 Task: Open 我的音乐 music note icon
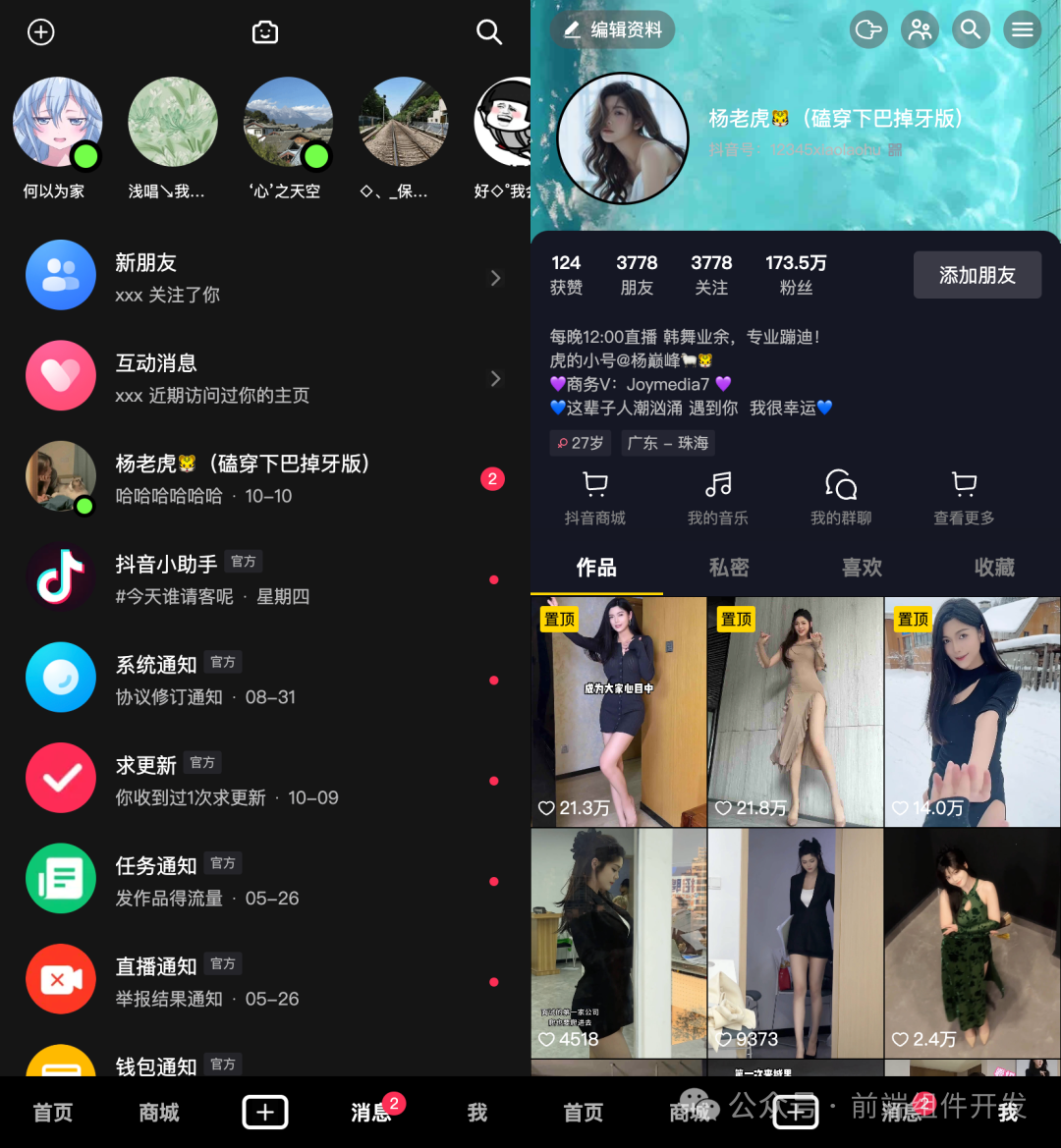point(717,483)
